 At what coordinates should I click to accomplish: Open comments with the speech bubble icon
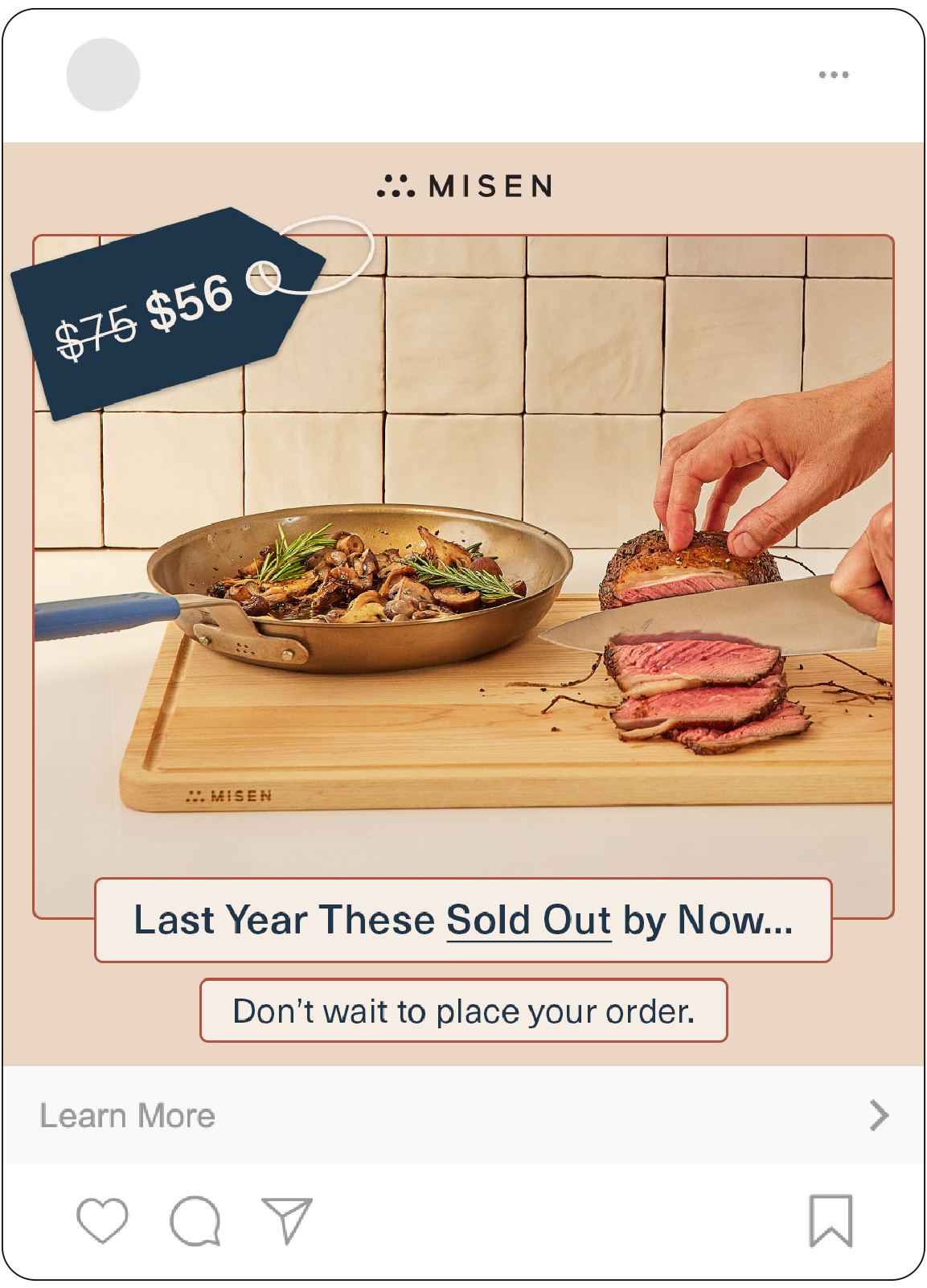click(195, 1220)
